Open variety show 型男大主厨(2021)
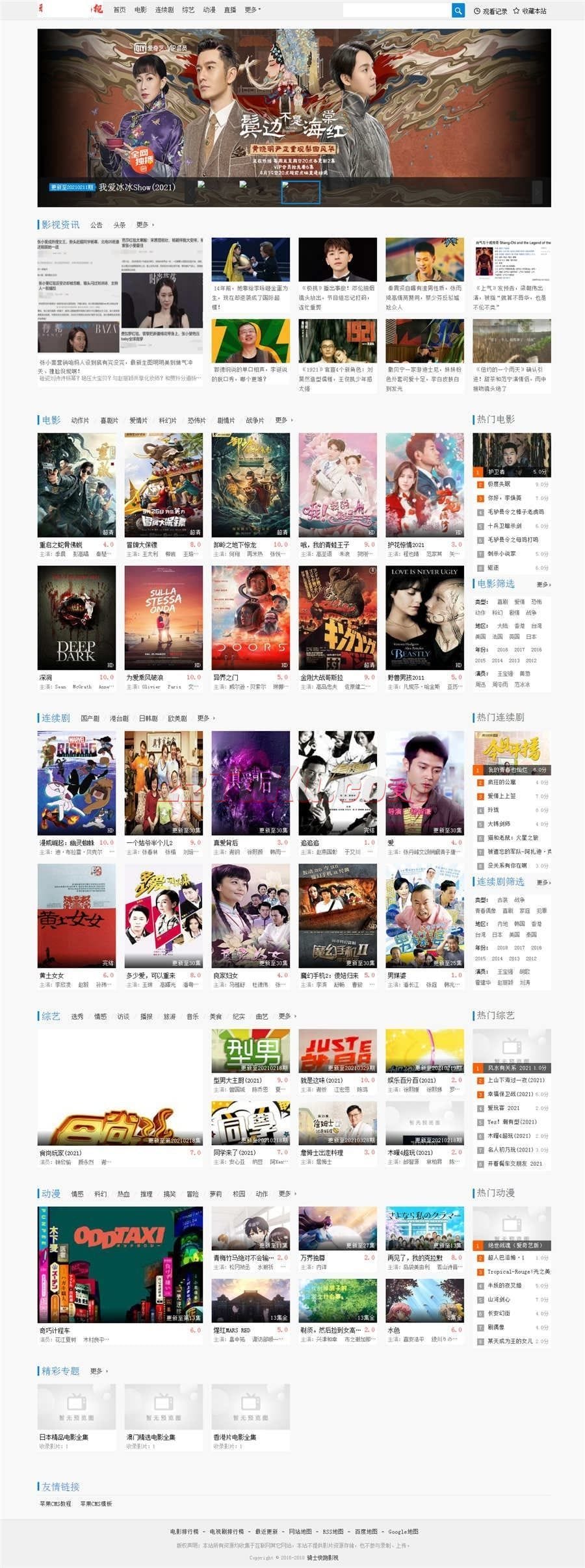Image resolution: width=585 pixels, height=1568 pixels. pos(238,1080)
